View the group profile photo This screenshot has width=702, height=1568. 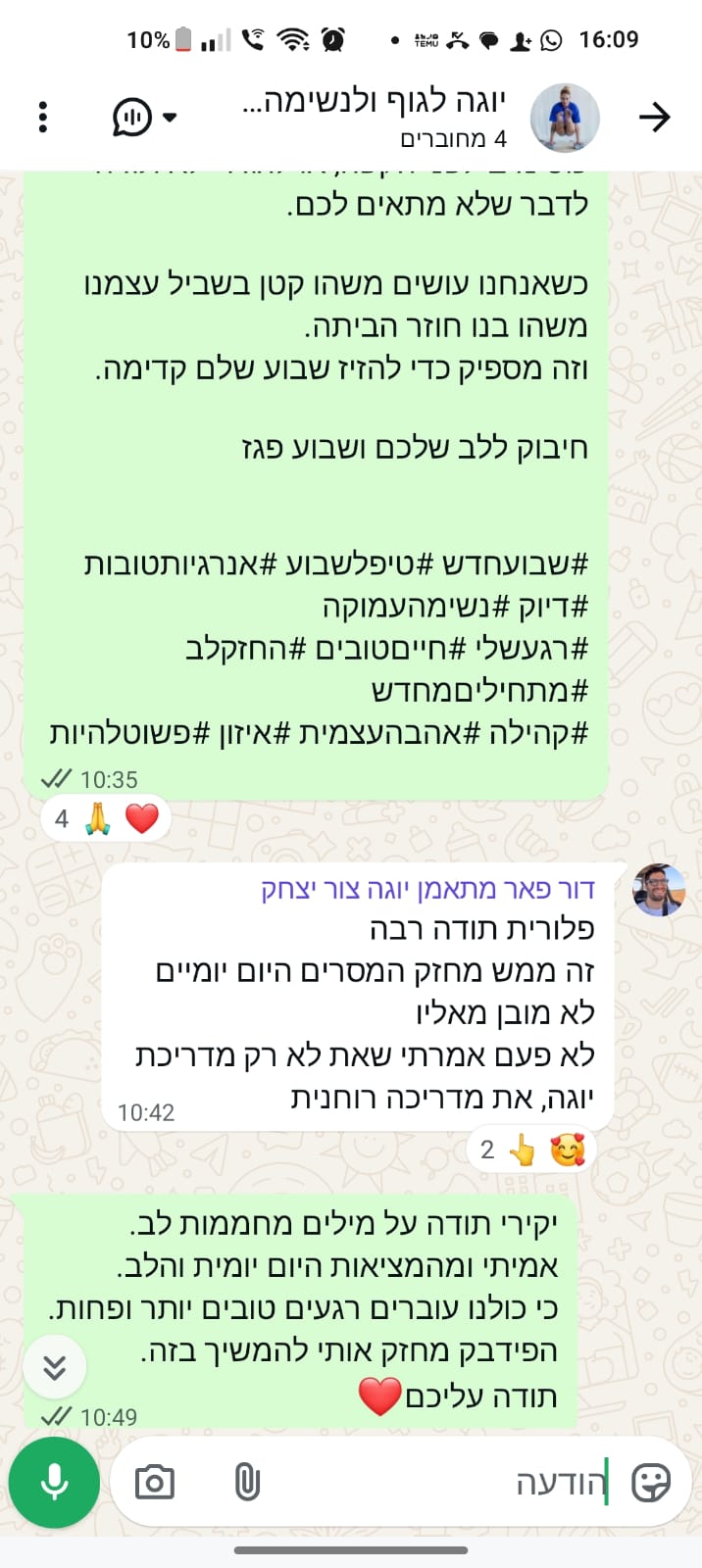564,117
